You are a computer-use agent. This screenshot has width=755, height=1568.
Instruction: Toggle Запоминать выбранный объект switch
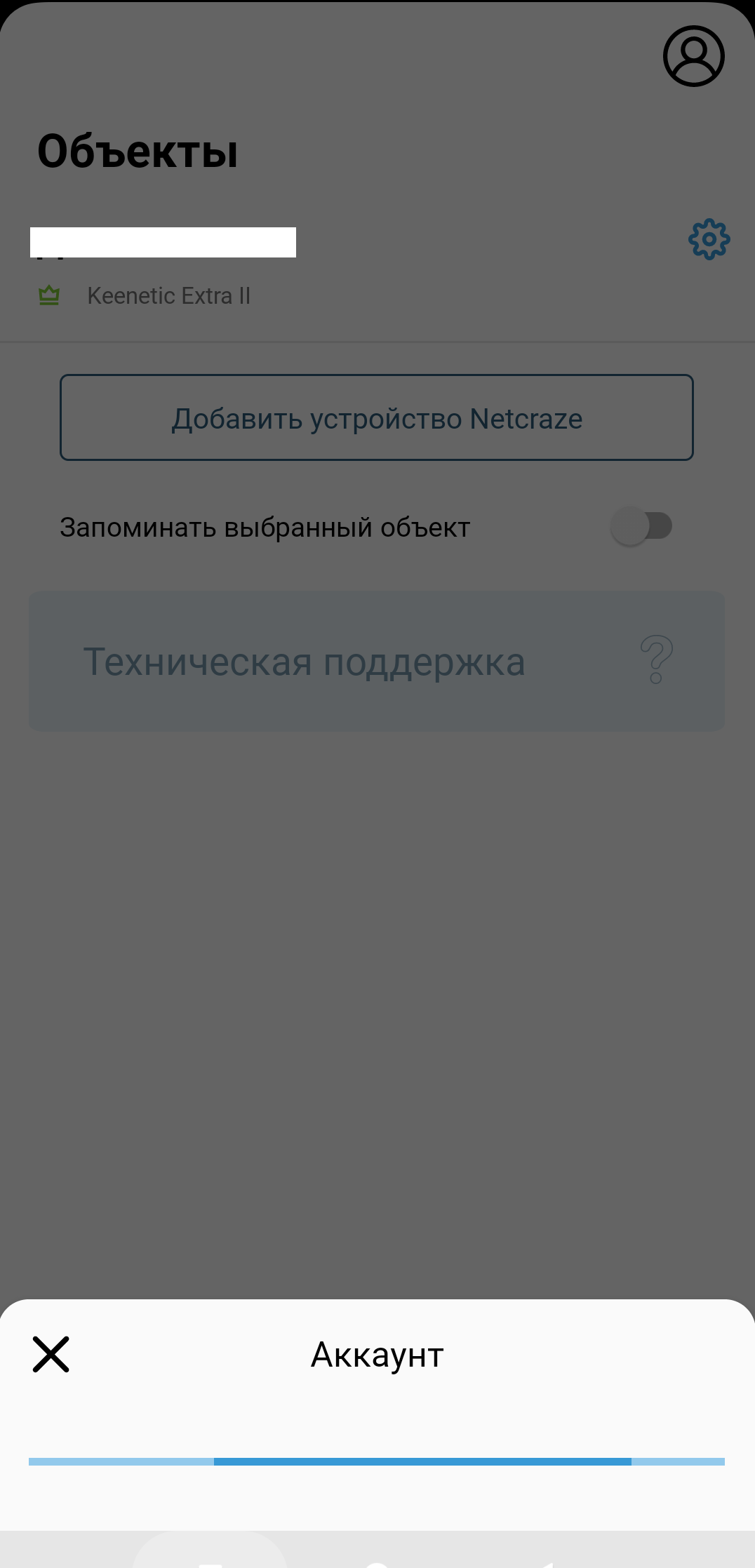pyautogui.click(x=641, y=526)
